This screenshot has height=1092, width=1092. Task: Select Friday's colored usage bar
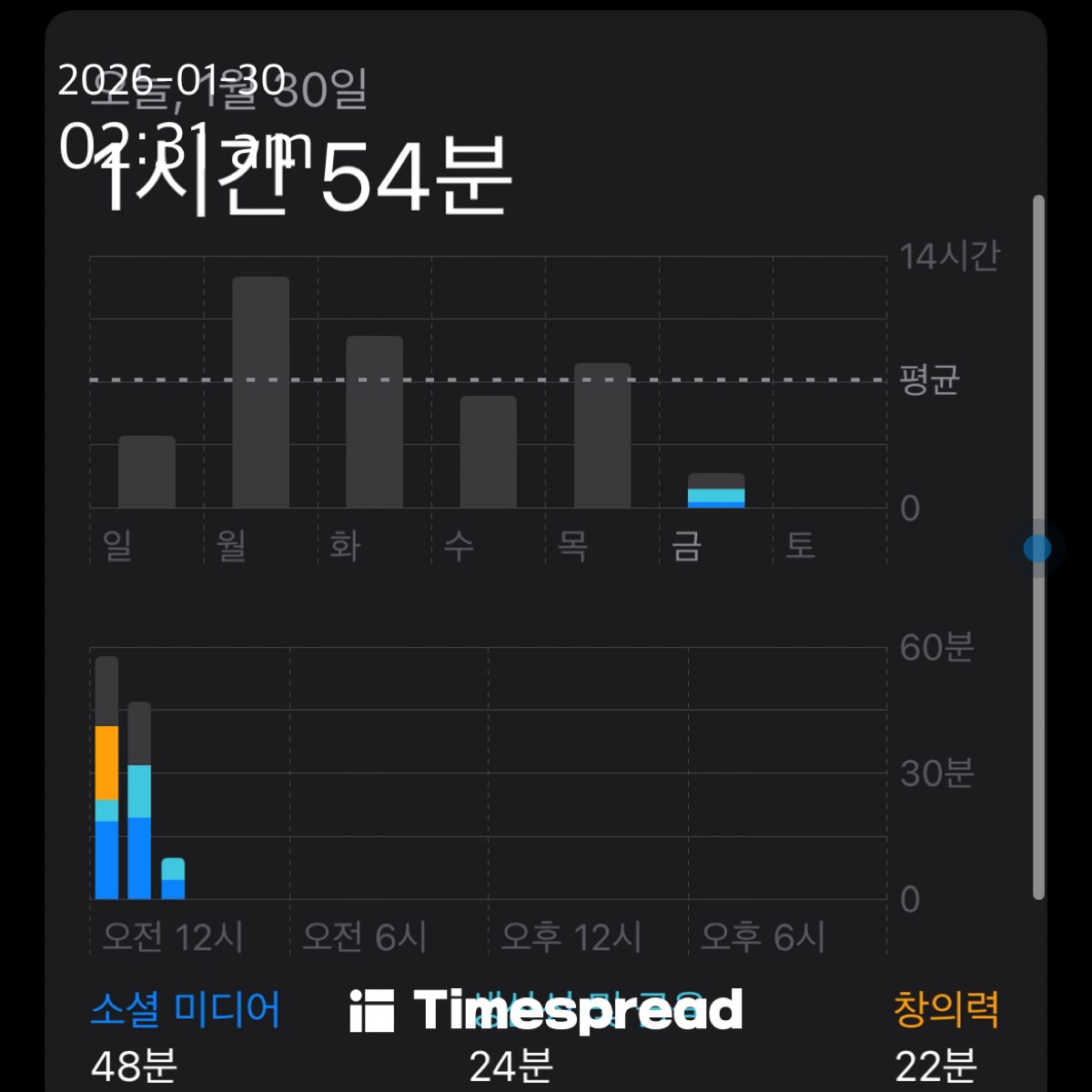[x=716, y=491]
